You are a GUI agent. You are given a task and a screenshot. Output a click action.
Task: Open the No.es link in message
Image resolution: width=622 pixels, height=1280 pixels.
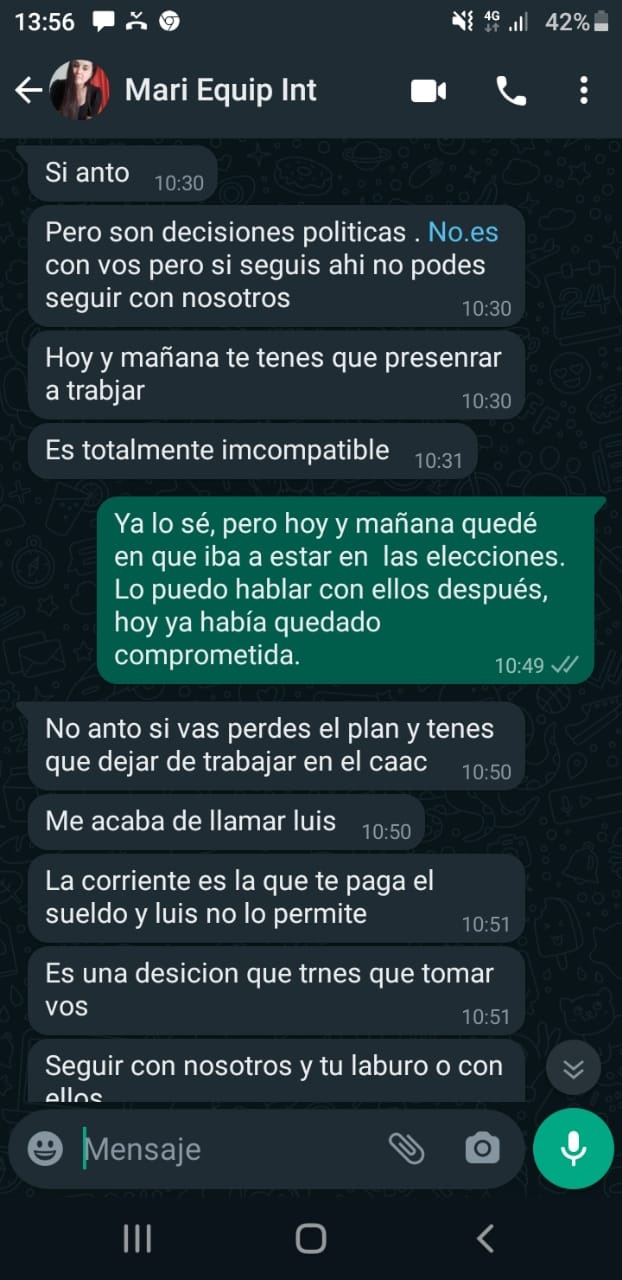click(x=463, y=233)
